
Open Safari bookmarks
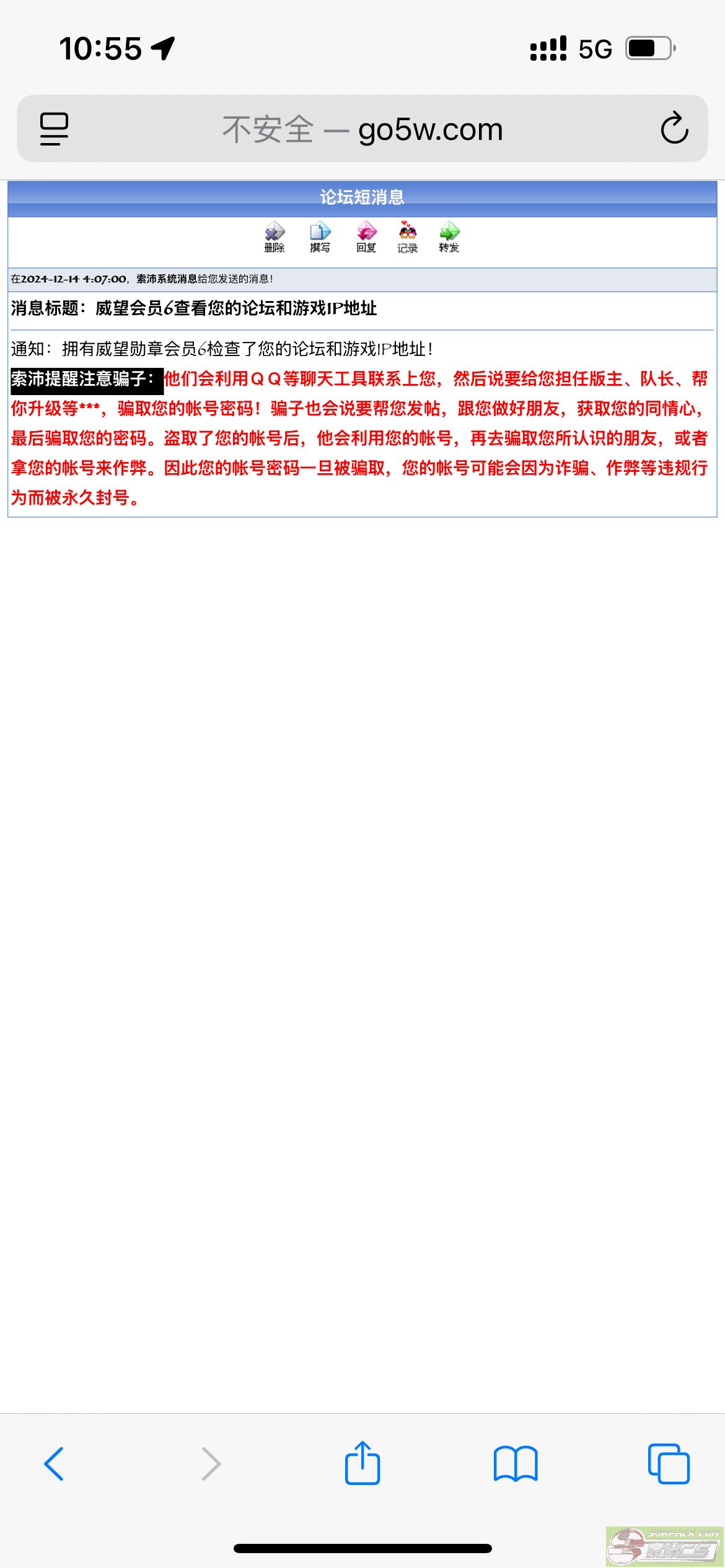516,1464
